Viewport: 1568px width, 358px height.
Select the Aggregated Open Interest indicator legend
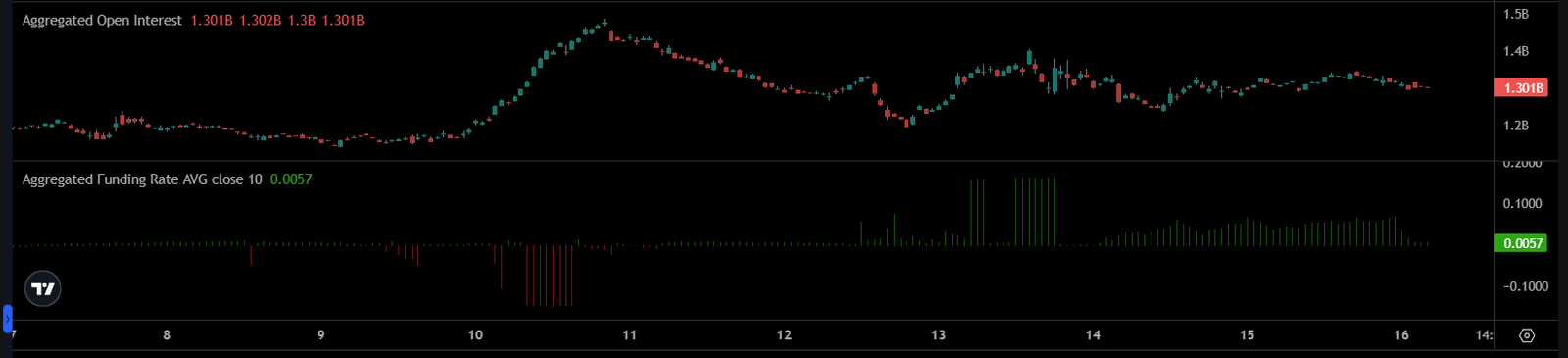pos(102,21)
